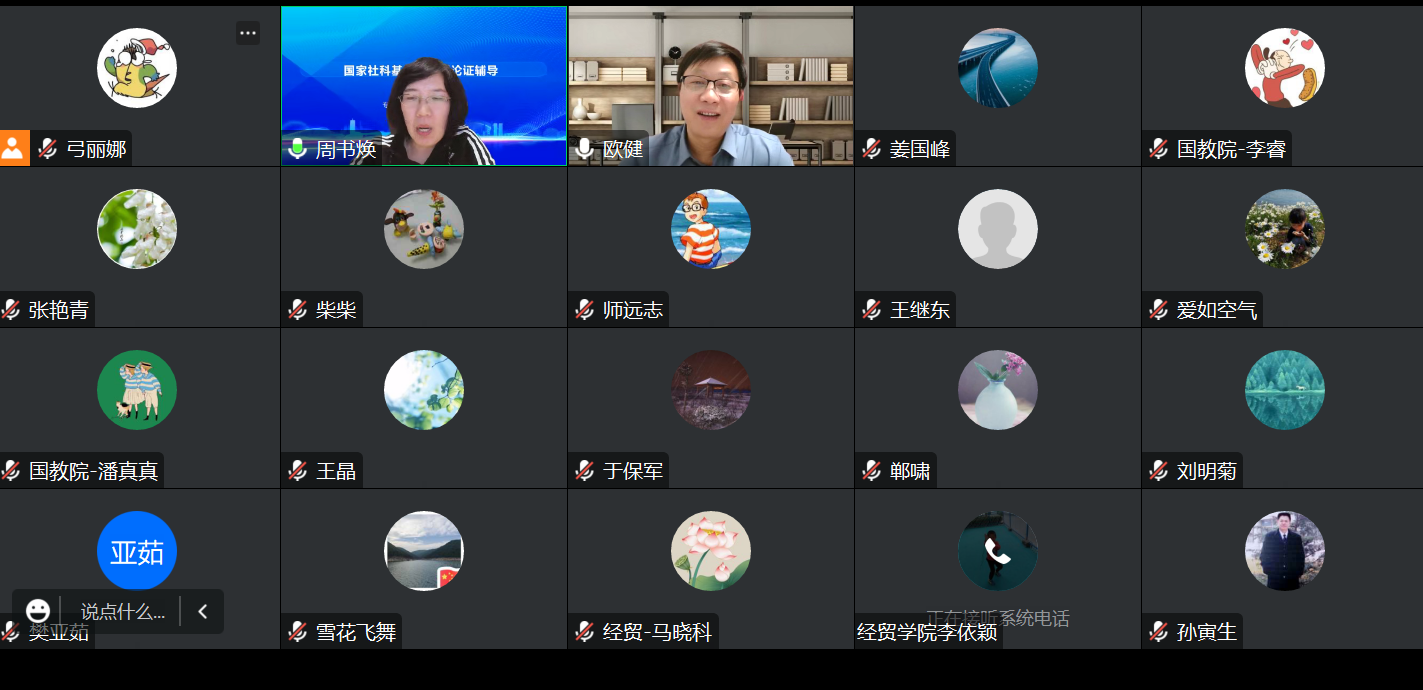Select the 国教院-李睿 participant tile

1283,86
